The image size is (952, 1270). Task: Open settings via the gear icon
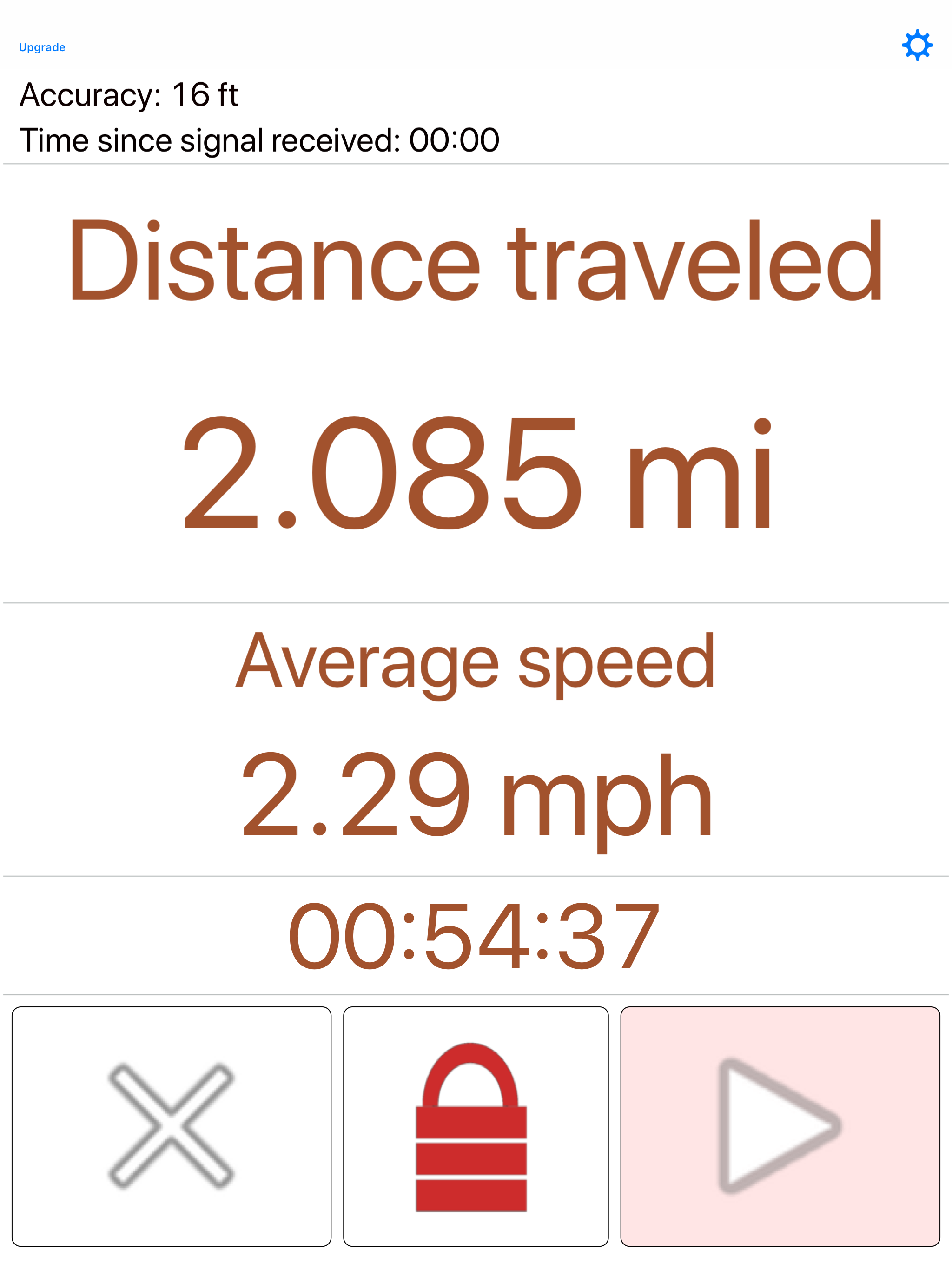(x=917, y=45)
